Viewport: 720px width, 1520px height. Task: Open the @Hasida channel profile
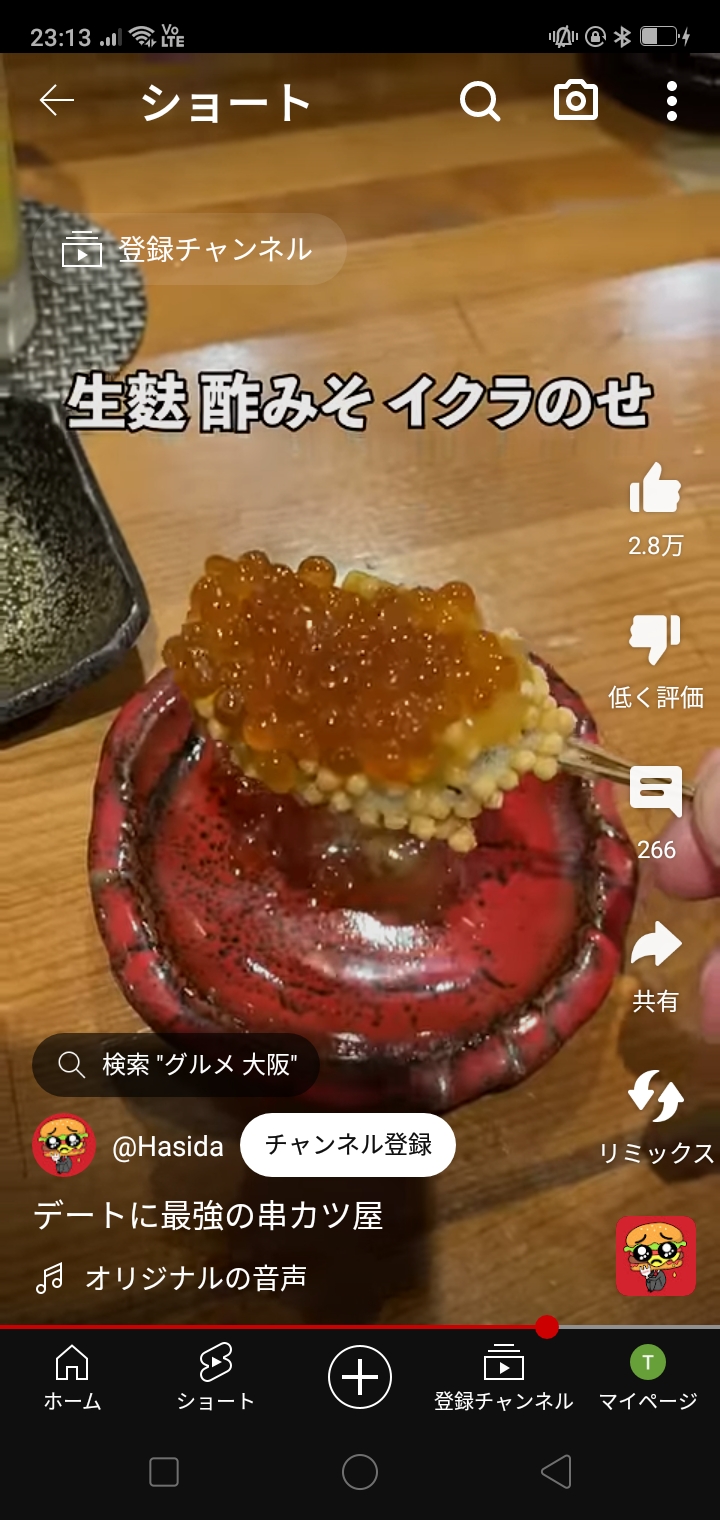167,1146
